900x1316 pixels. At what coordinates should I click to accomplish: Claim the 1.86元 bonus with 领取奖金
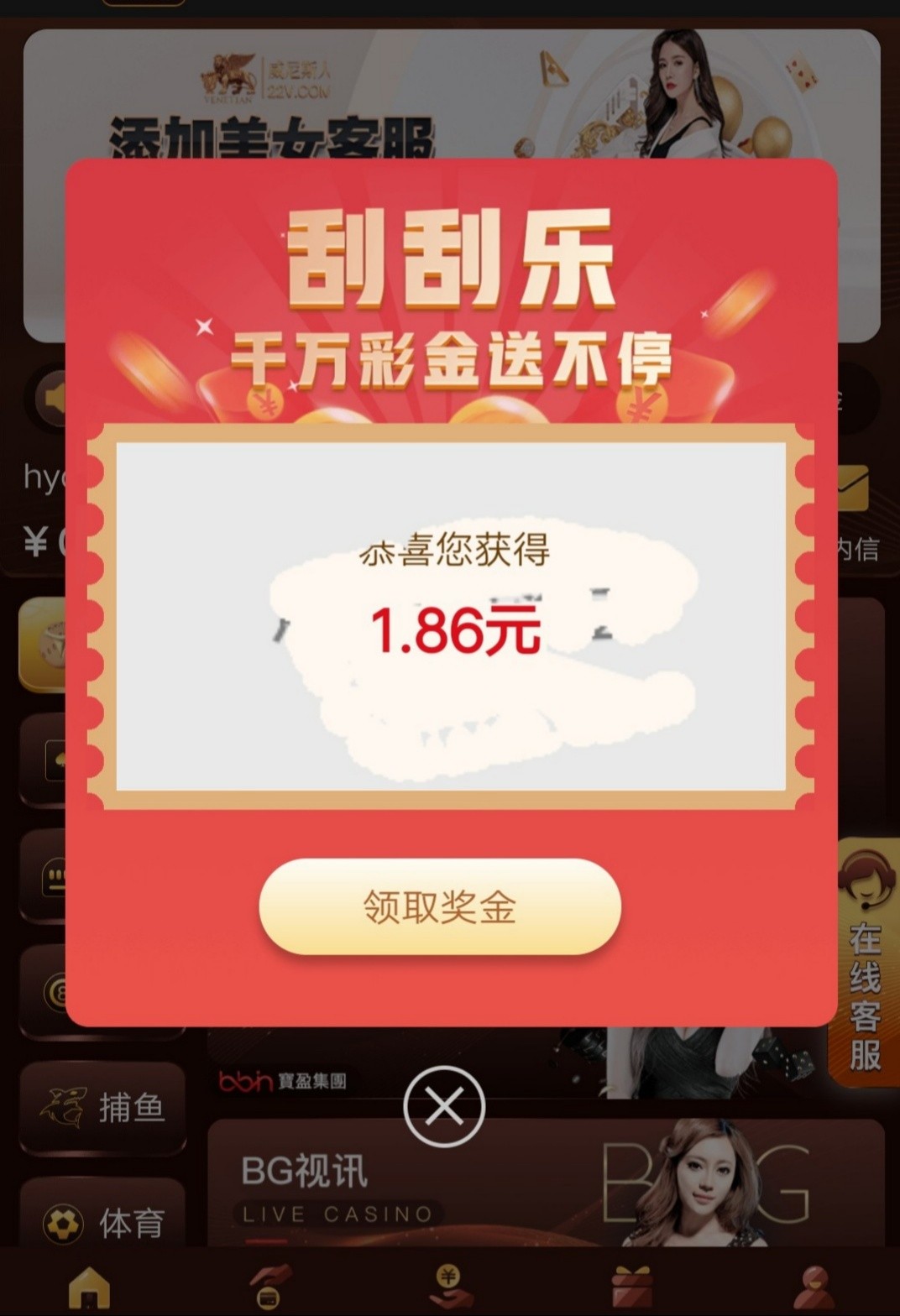tap(440, 906)
